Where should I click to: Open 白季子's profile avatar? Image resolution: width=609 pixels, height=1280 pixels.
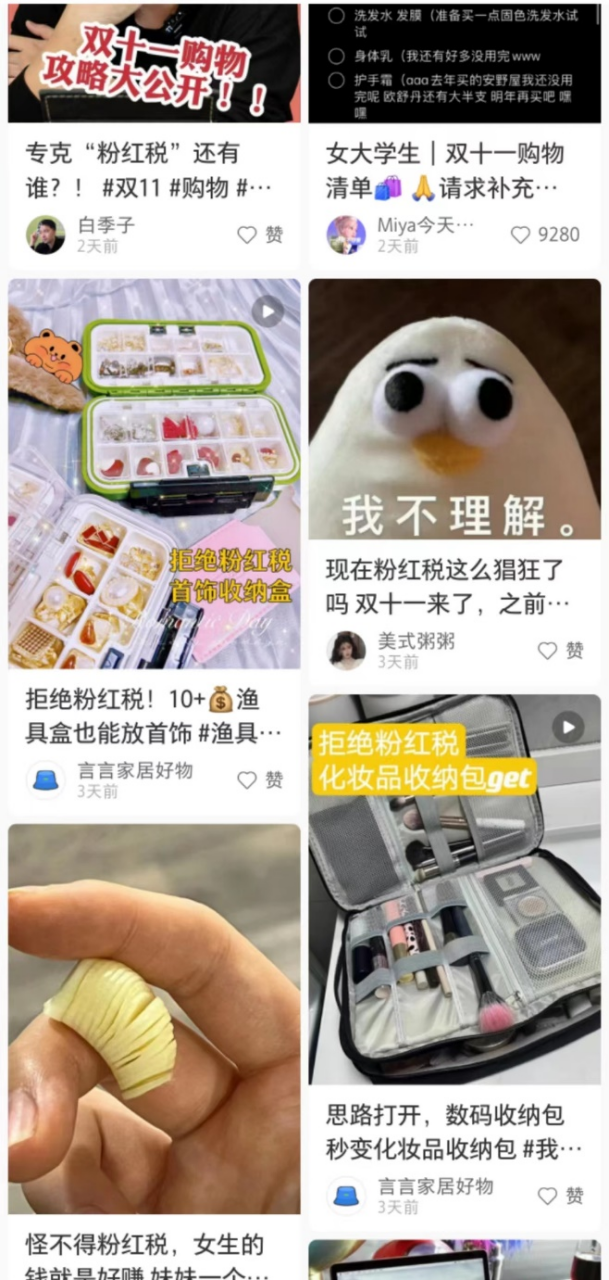pyautogui.click(x=45, y=235)
